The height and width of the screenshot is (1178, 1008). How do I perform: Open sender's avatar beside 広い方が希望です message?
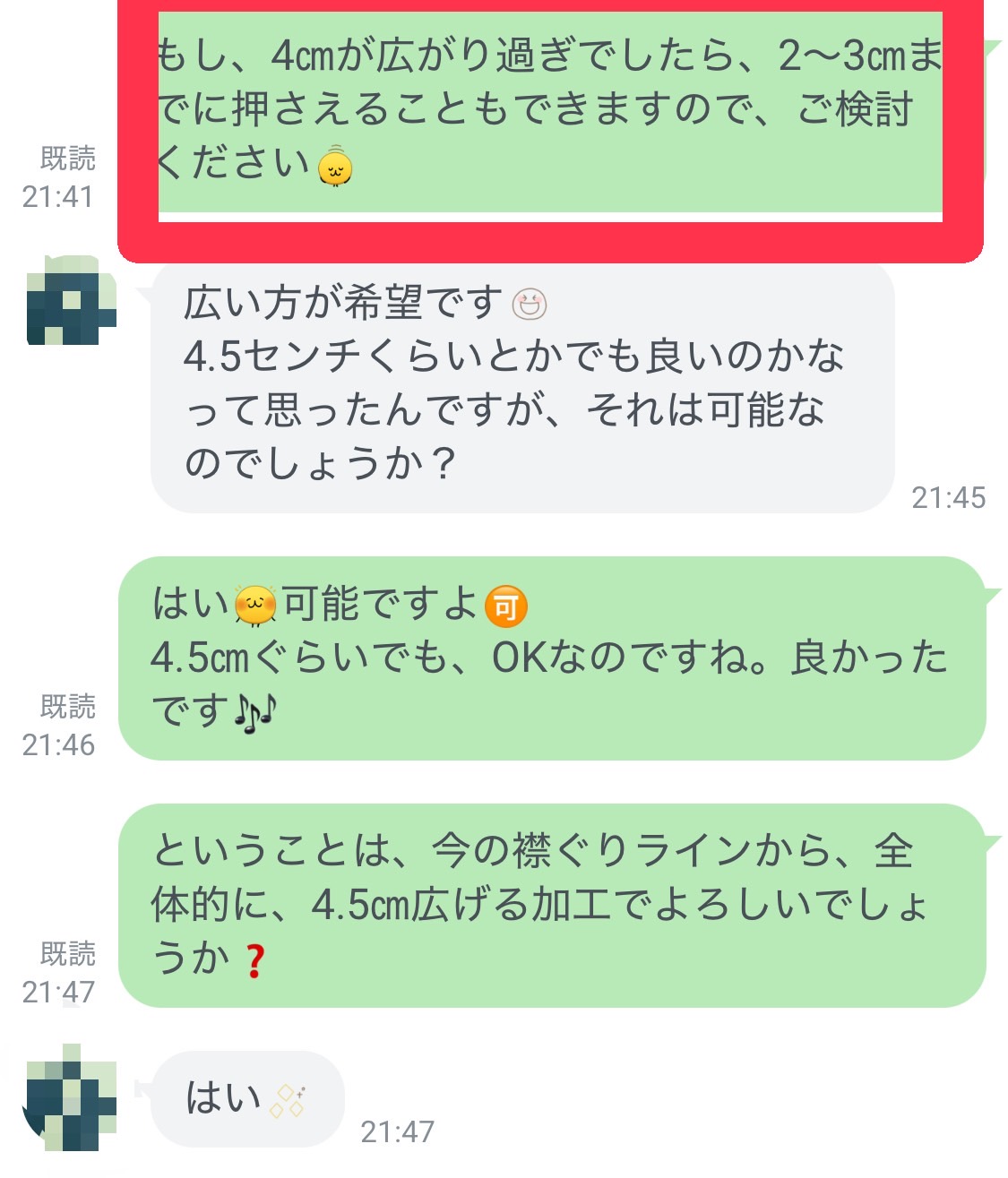click(72, 301)
